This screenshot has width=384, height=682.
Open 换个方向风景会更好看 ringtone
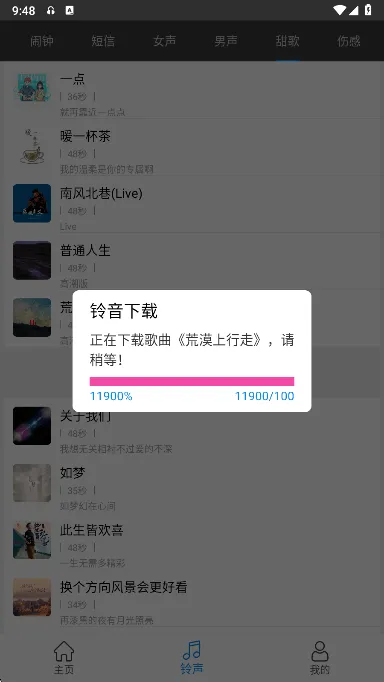coord(192,597)
